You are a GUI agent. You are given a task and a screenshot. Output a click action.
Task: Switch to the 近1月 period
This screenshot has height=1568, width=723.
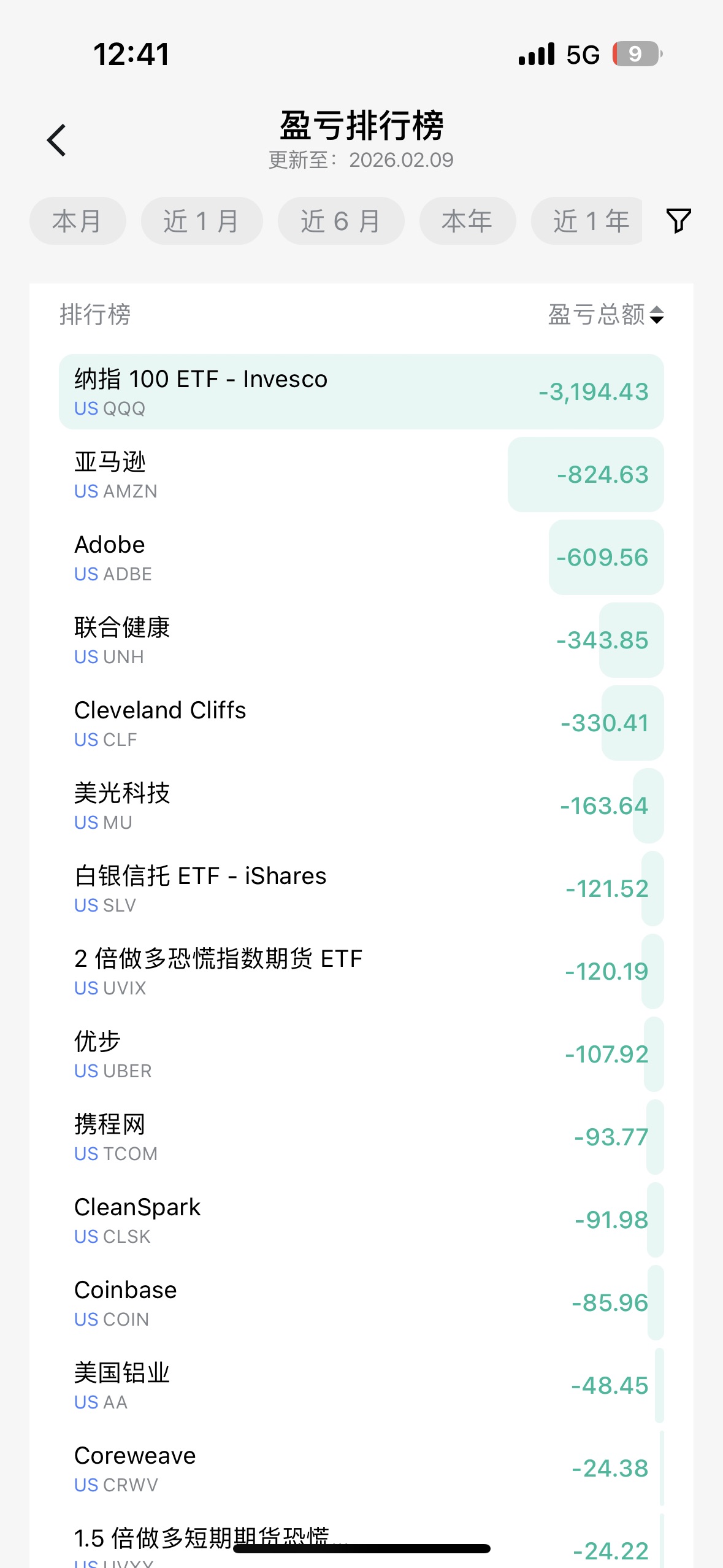[x=202, y=221]
